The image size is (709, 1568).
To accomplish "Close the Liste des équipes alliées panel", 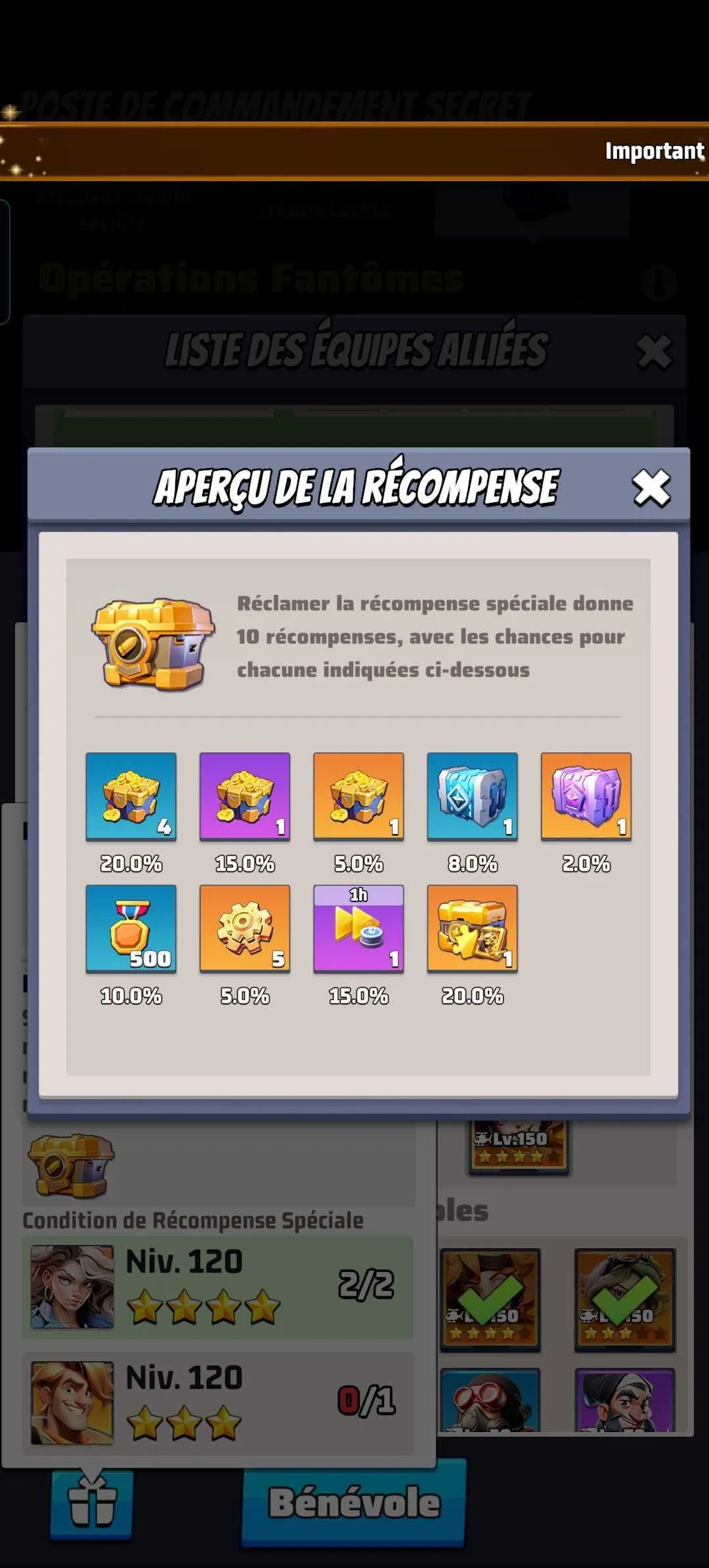I will pos(654,351).
